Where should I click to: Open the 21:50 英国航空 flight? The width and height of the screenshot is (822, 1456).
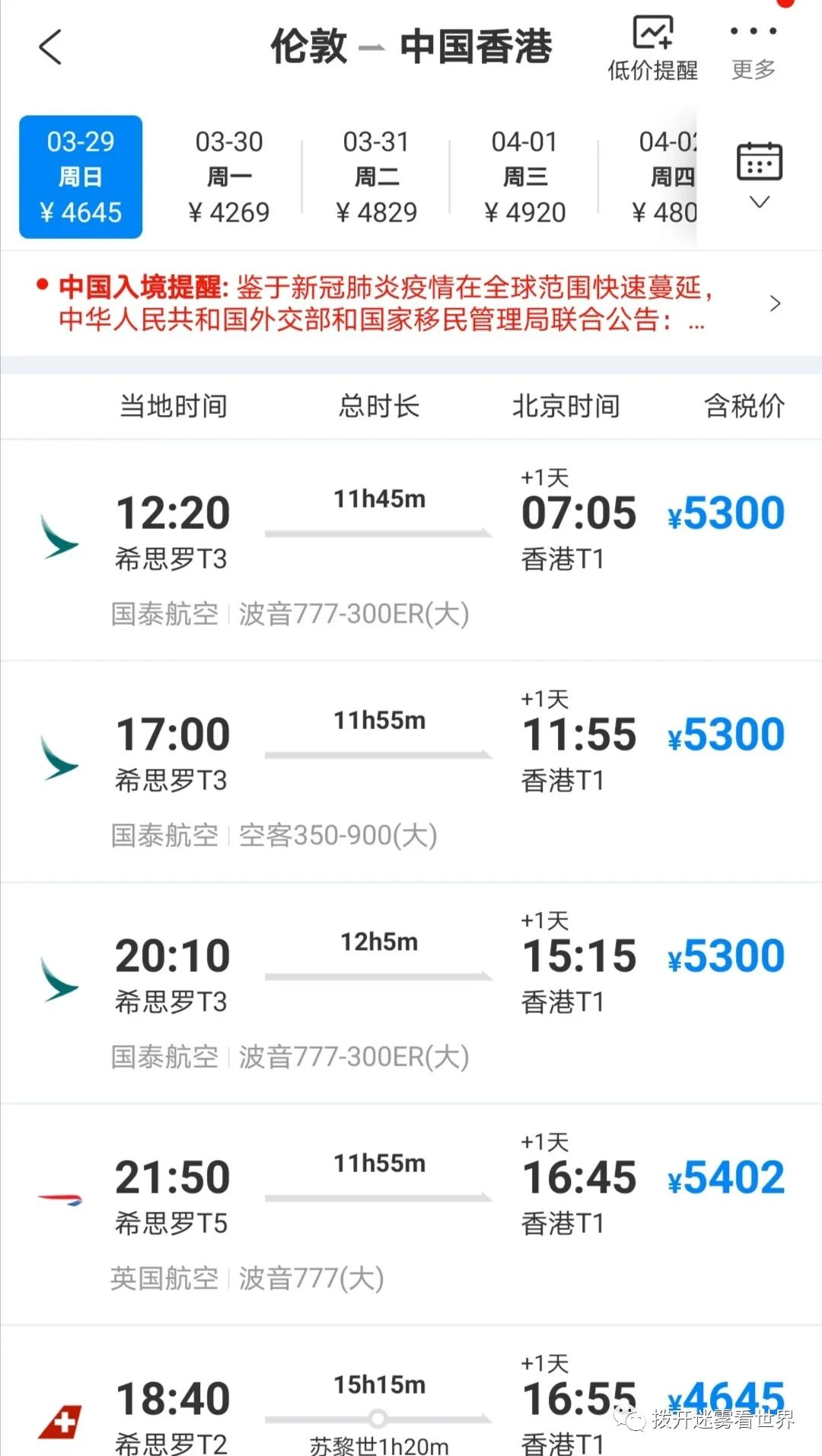pos(411,1215)
